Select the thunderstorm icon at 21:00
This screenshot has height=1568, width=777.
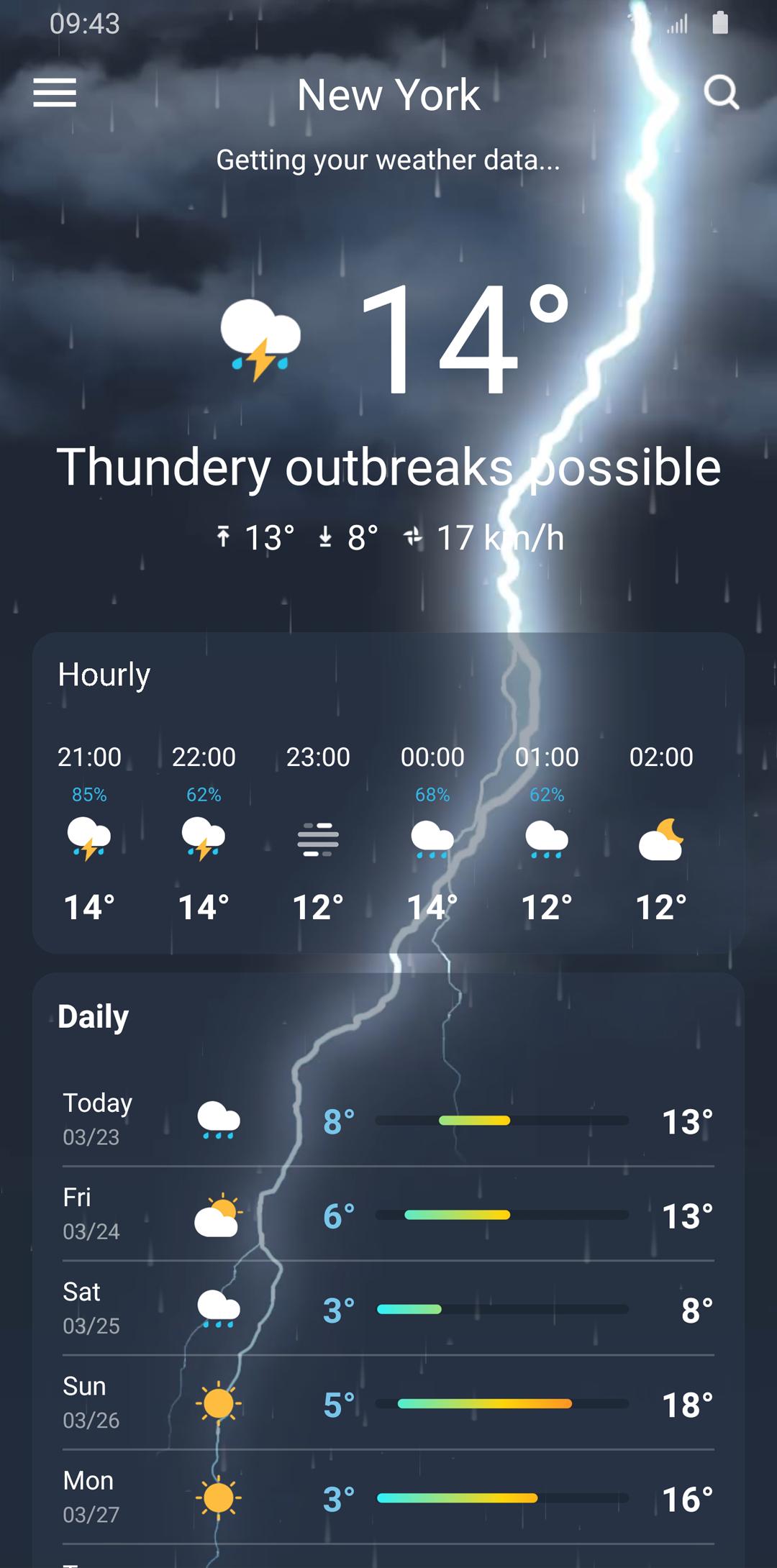[88, 840]
